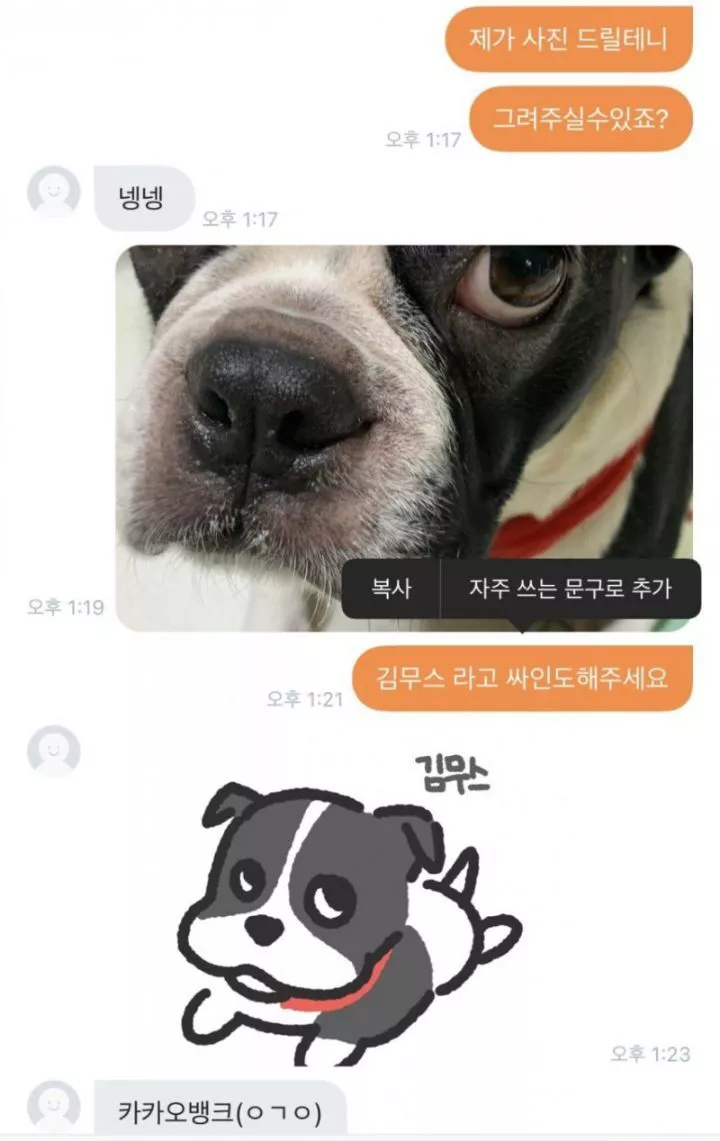This screenshot has height=1141, width=720.
Task: Tap 복사 in the popup menu
Action: point(392,589)
